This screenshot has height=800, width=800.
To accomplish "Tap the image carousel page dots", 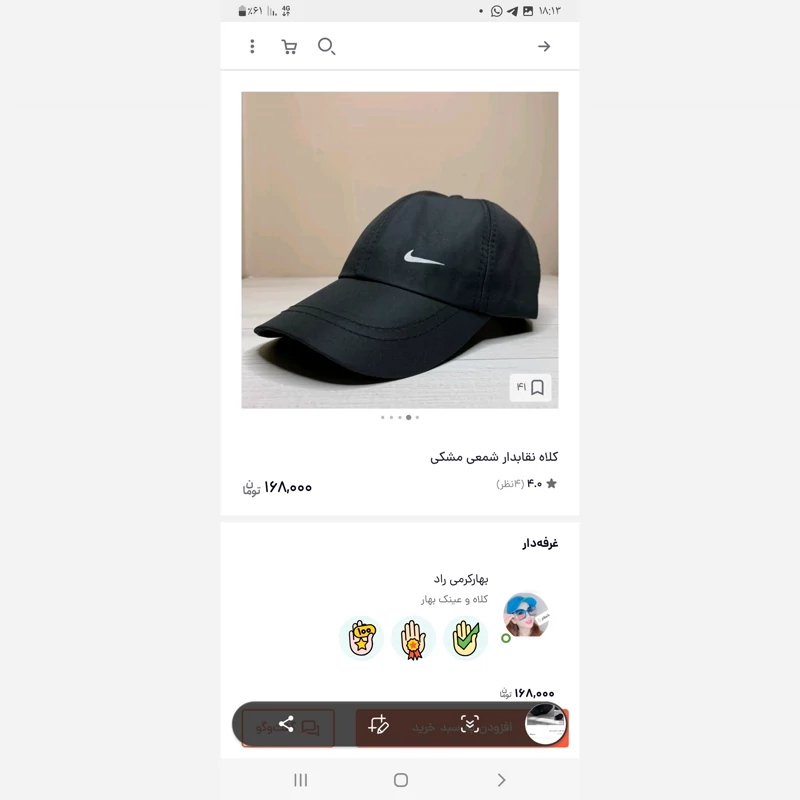I will 400,417.
